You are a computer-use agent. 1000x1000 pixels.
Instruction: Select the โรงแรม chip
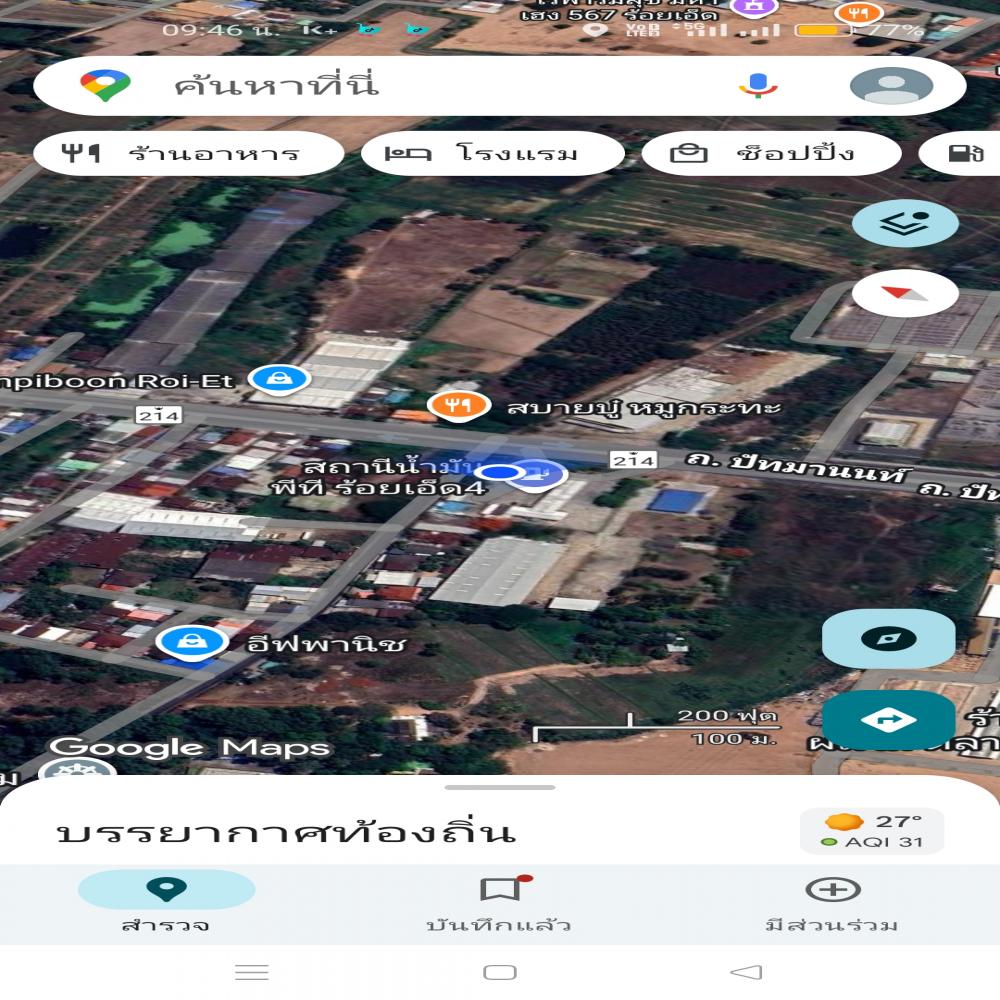pyautogui.click(x=492, y=154)
